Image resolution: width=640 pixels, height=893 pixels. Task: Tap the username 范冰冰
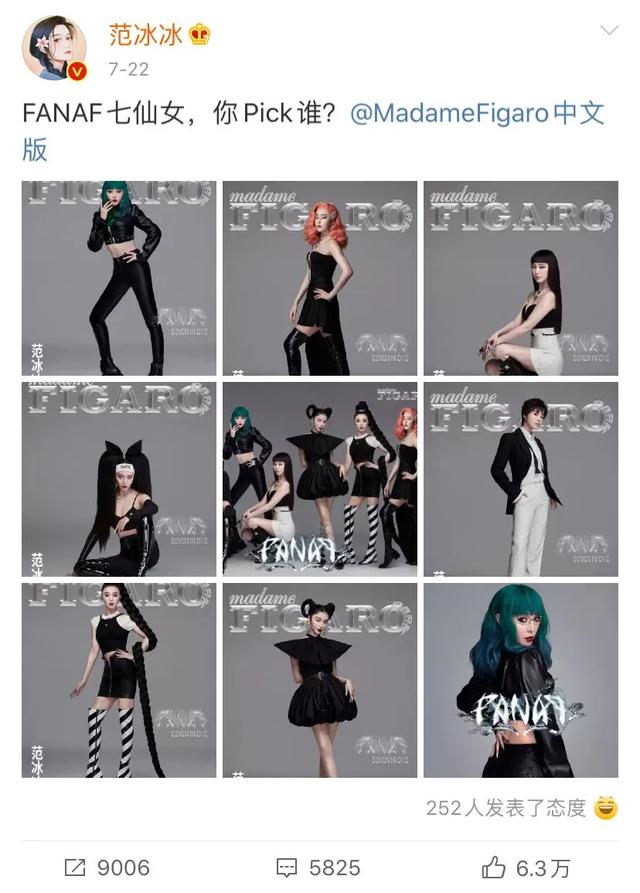point(146,35)
